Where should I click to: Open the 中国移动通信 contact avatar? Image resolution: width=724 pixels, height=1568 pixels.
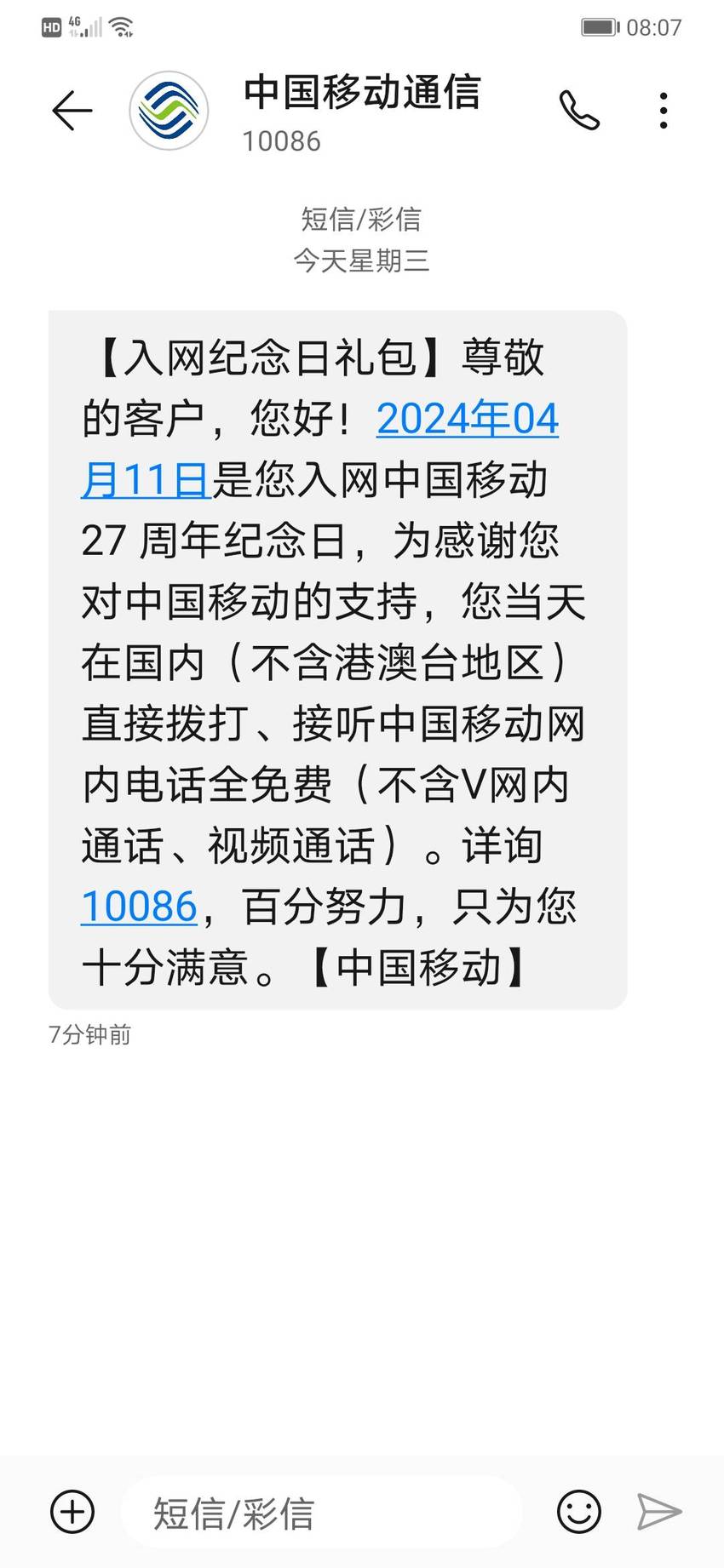(169, 111)
